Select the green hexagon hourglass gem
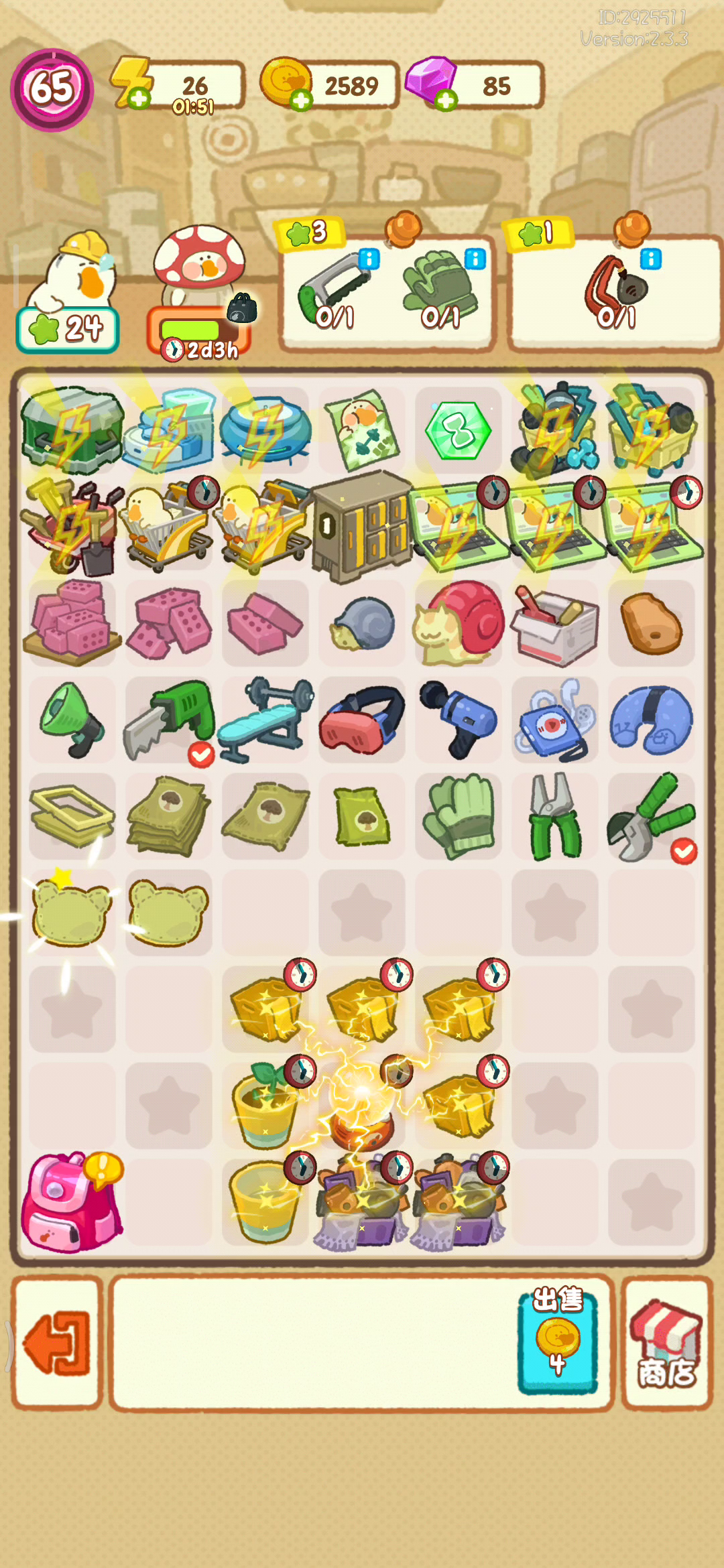Viewport: 724px width, 1568px height. pyautogui.click(x=459, y=432)
